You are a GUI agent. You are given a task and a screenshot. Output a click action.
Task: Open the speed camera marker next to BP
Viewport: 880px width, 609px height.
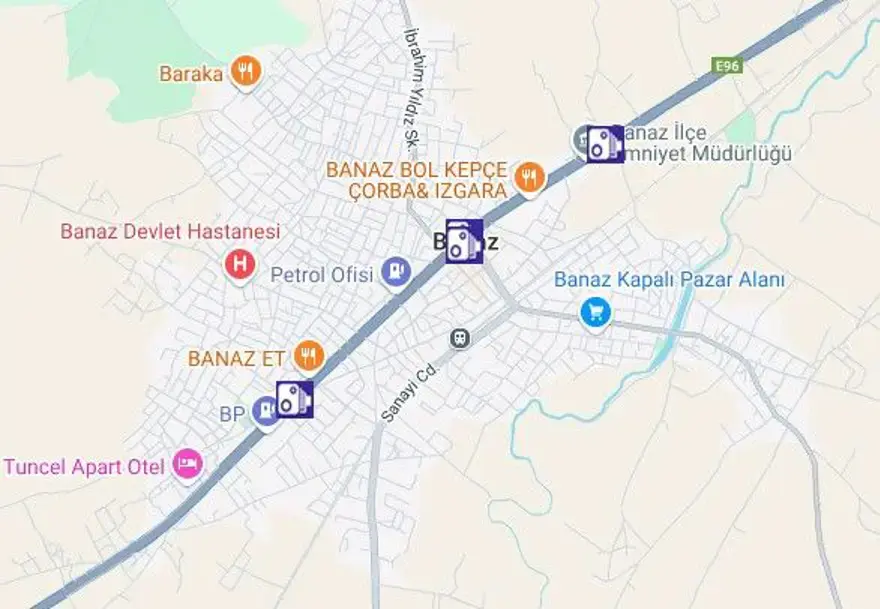294,399
